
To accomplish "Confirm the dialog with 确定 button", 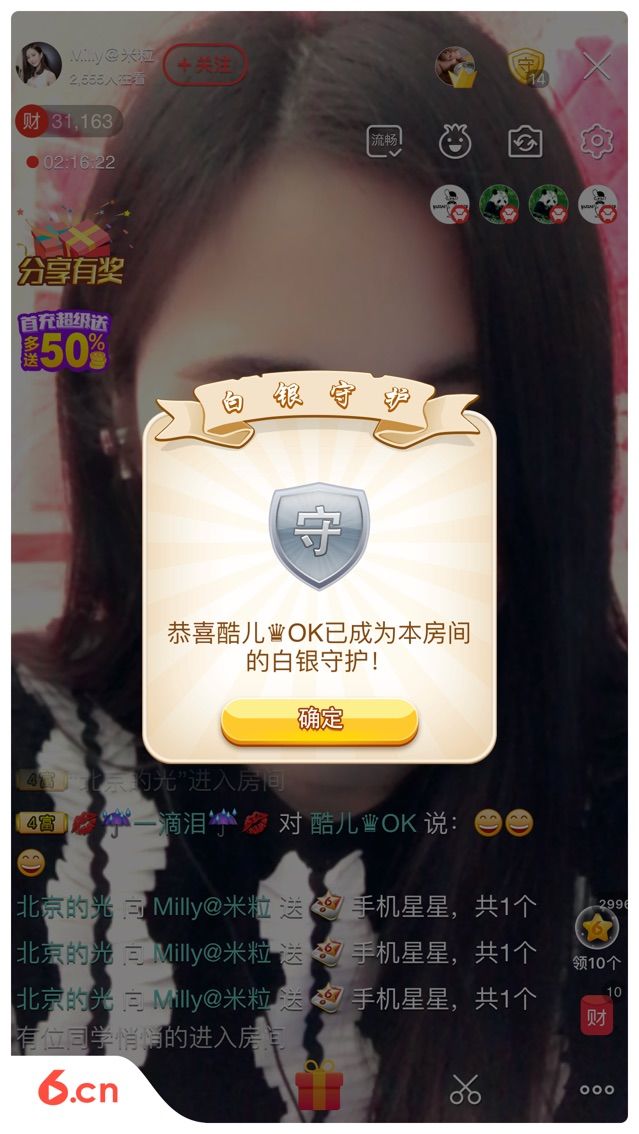I will click(319, 720).
